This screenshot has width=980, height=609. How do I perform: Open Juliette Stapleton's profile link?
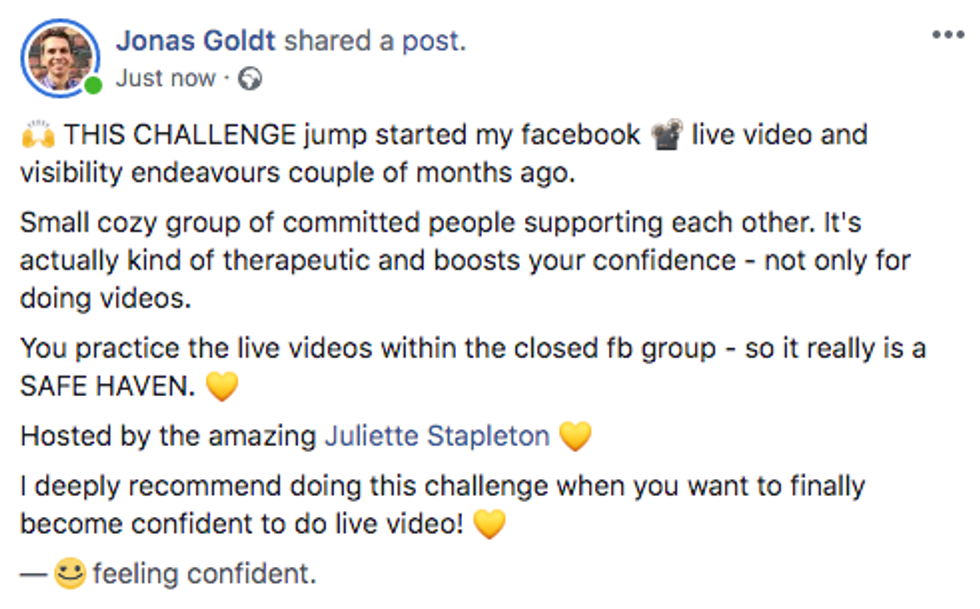click(437, 437)
